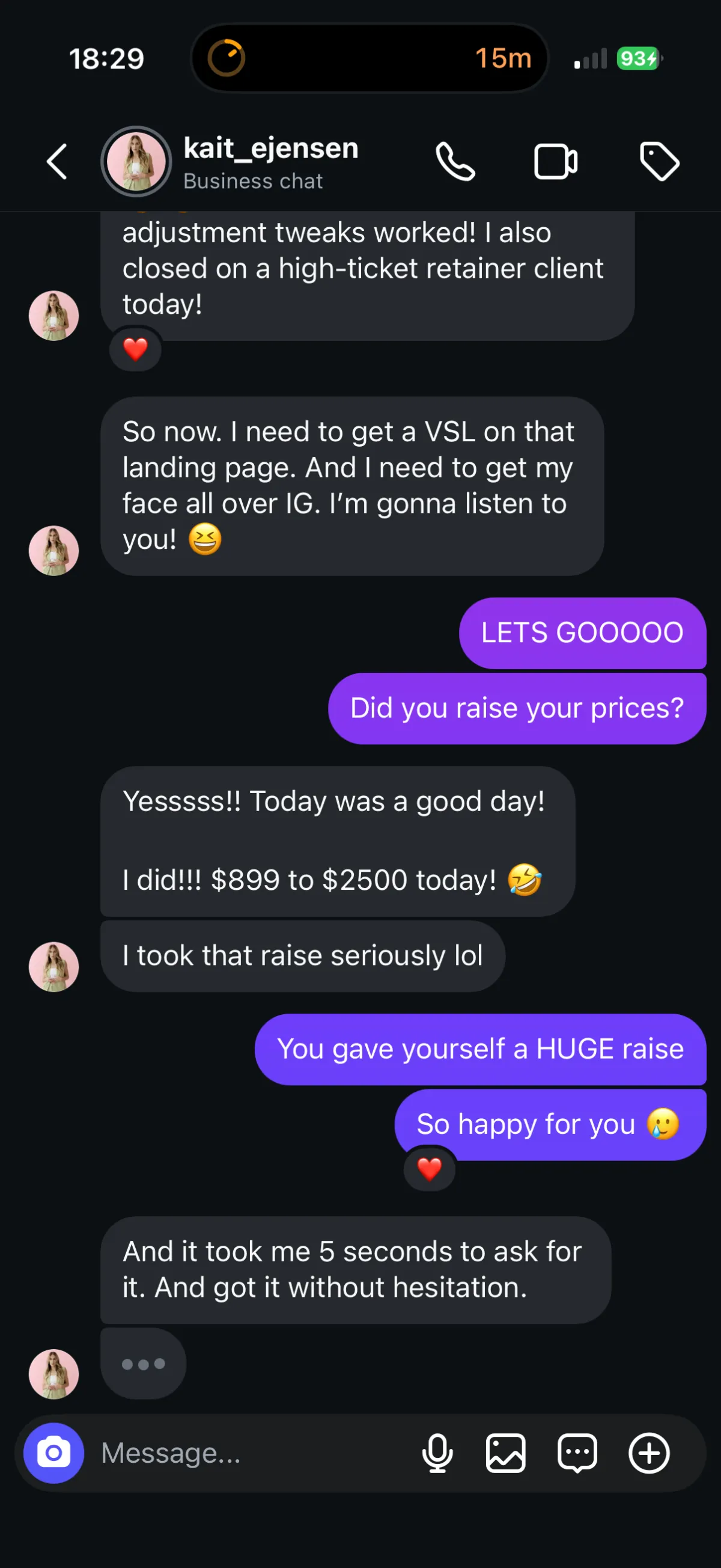The height and width of the screenshot is (1568, 721).
Task: Open the saved replies chat icon
Action: click(577, 1453)
